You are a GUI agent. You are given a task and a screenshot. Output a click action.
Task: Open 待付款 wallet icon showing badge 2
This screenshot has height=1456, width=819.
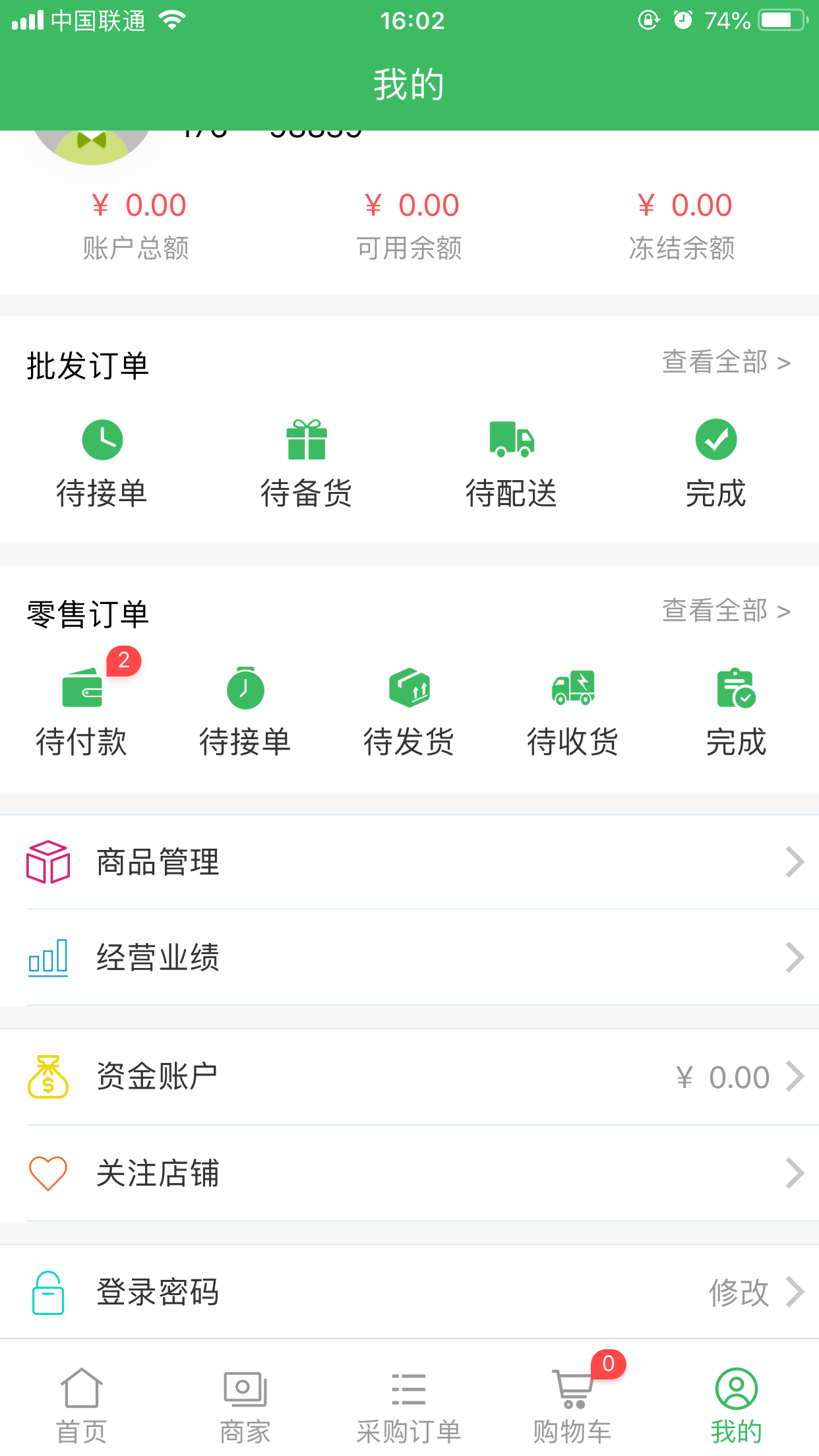pos(82,689)
